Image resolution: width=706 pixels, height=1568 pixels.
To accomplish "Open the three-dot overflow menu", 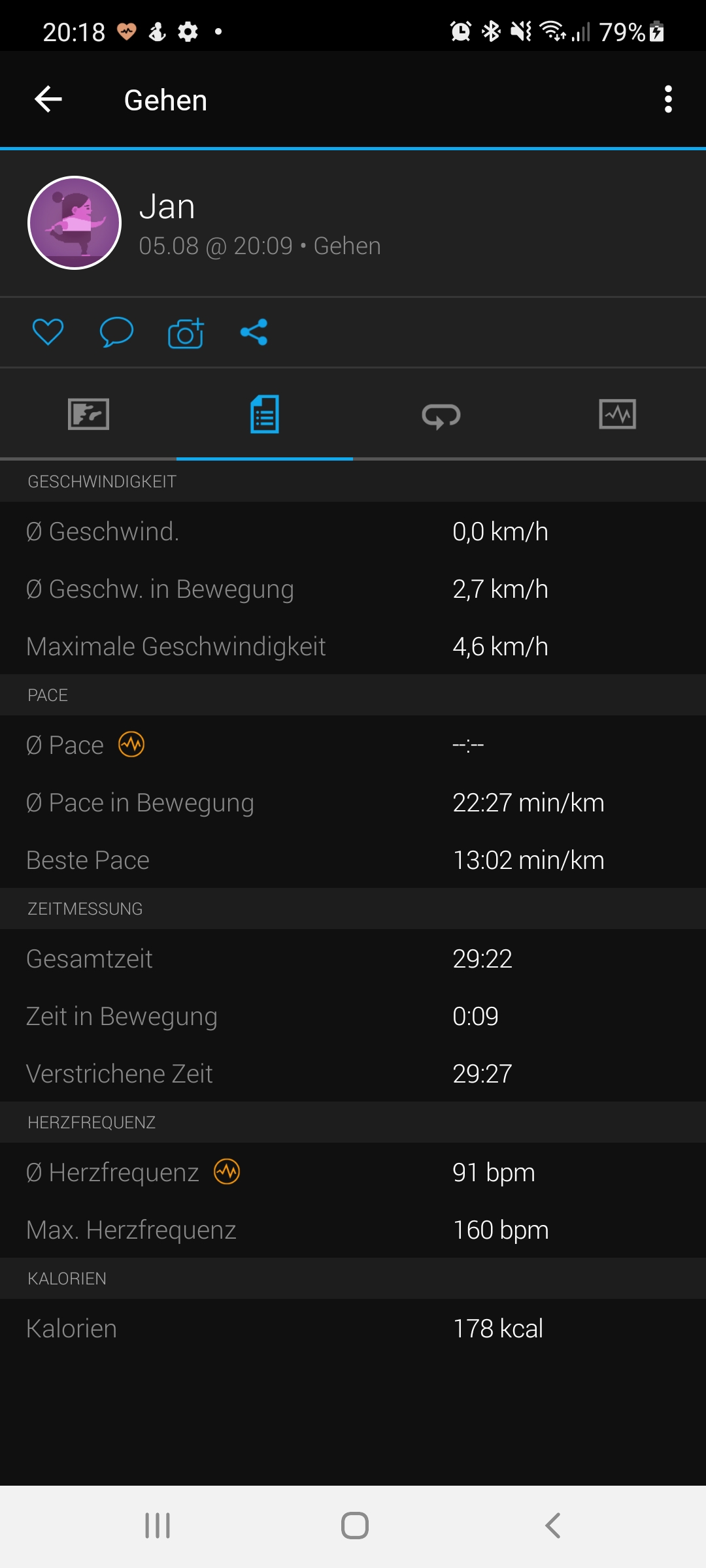I will pos(667,99).
